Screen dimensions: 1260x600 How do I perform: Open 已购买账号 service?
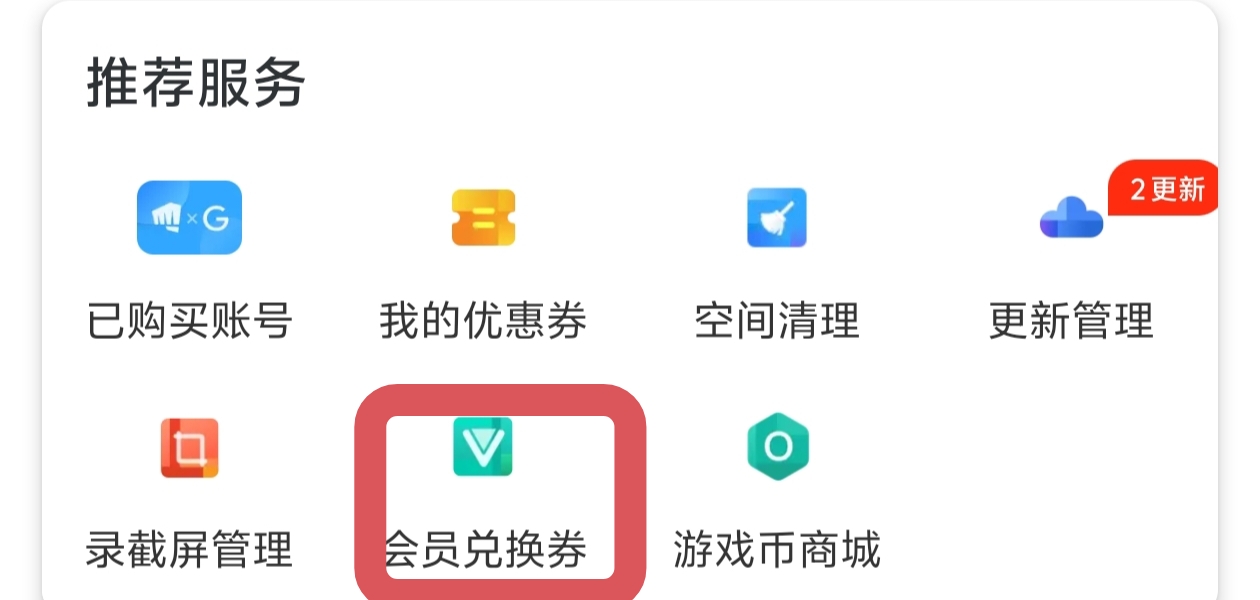pyautogui.click(x=189, y=218)
